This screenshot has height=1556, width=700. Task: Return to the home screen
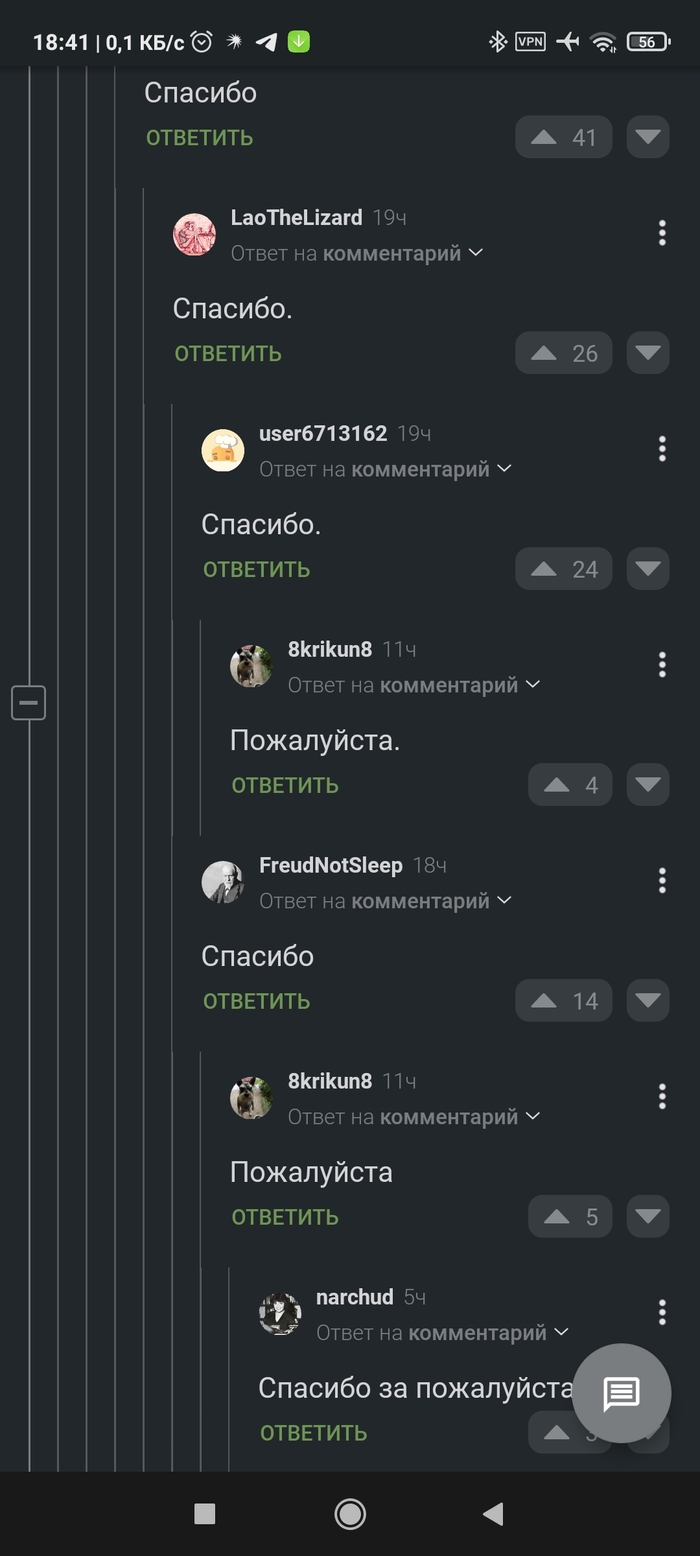[350, 1514]
